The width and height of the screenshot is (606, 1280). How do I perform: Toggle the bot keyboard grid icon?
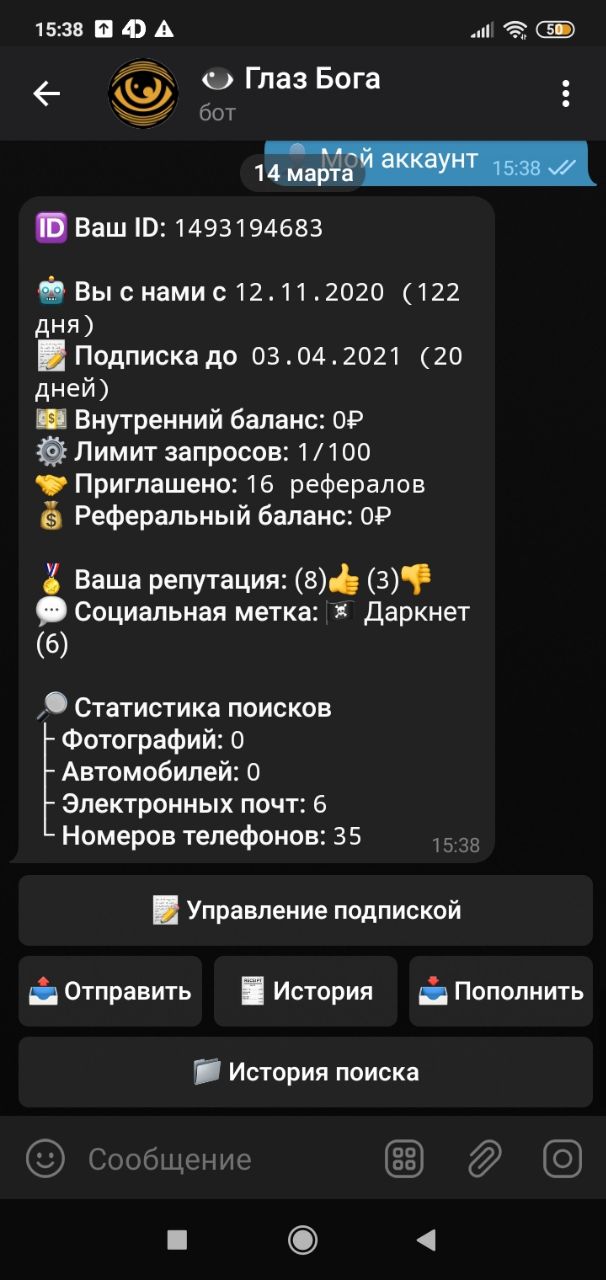tap(405, 1160)
